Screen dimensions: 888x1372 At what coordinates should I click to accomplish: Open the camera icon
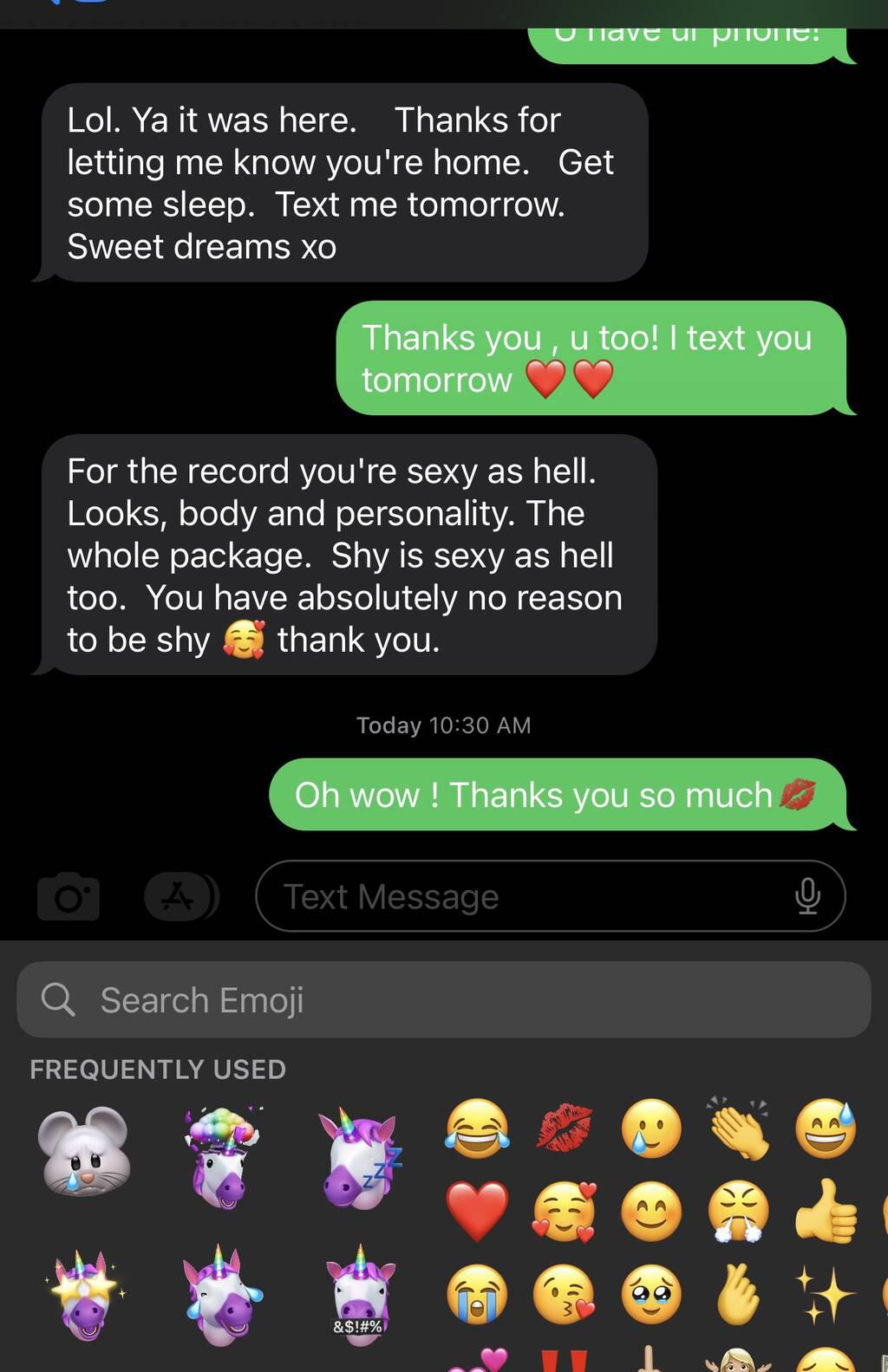click(69, 896)
